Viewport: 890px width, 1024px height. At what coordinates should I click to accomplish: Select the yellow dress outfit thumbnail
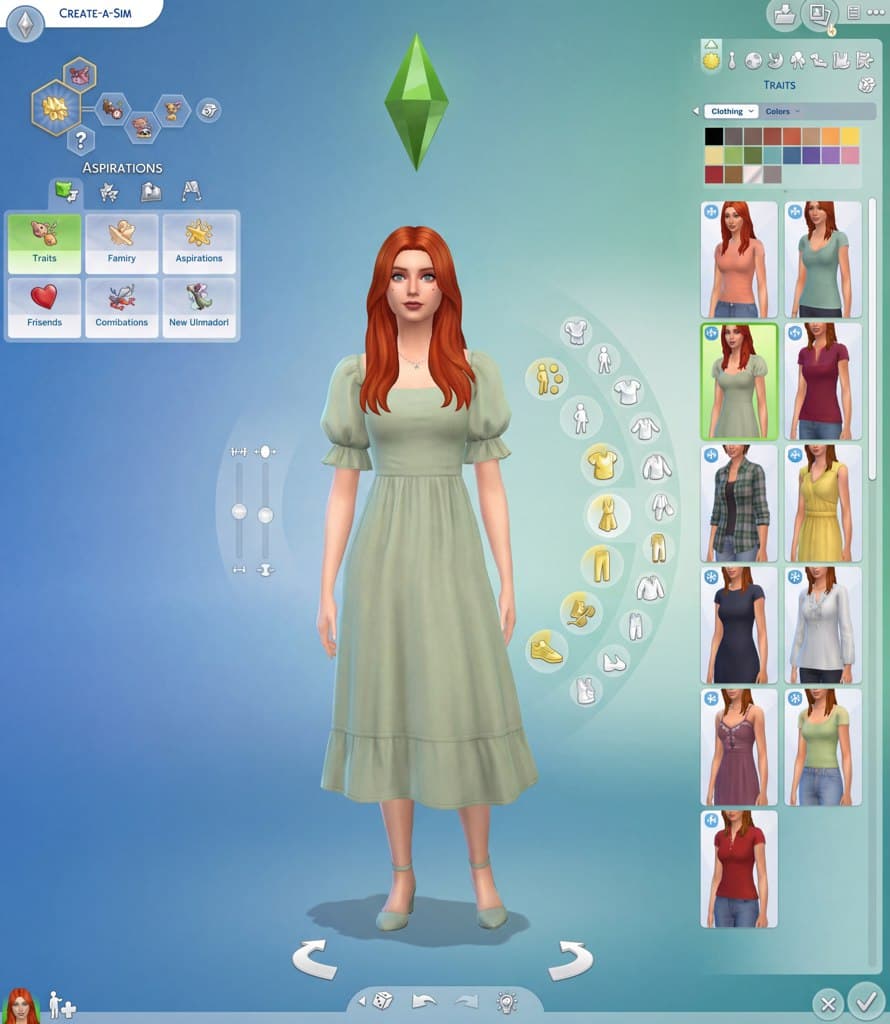click(823, 502)
